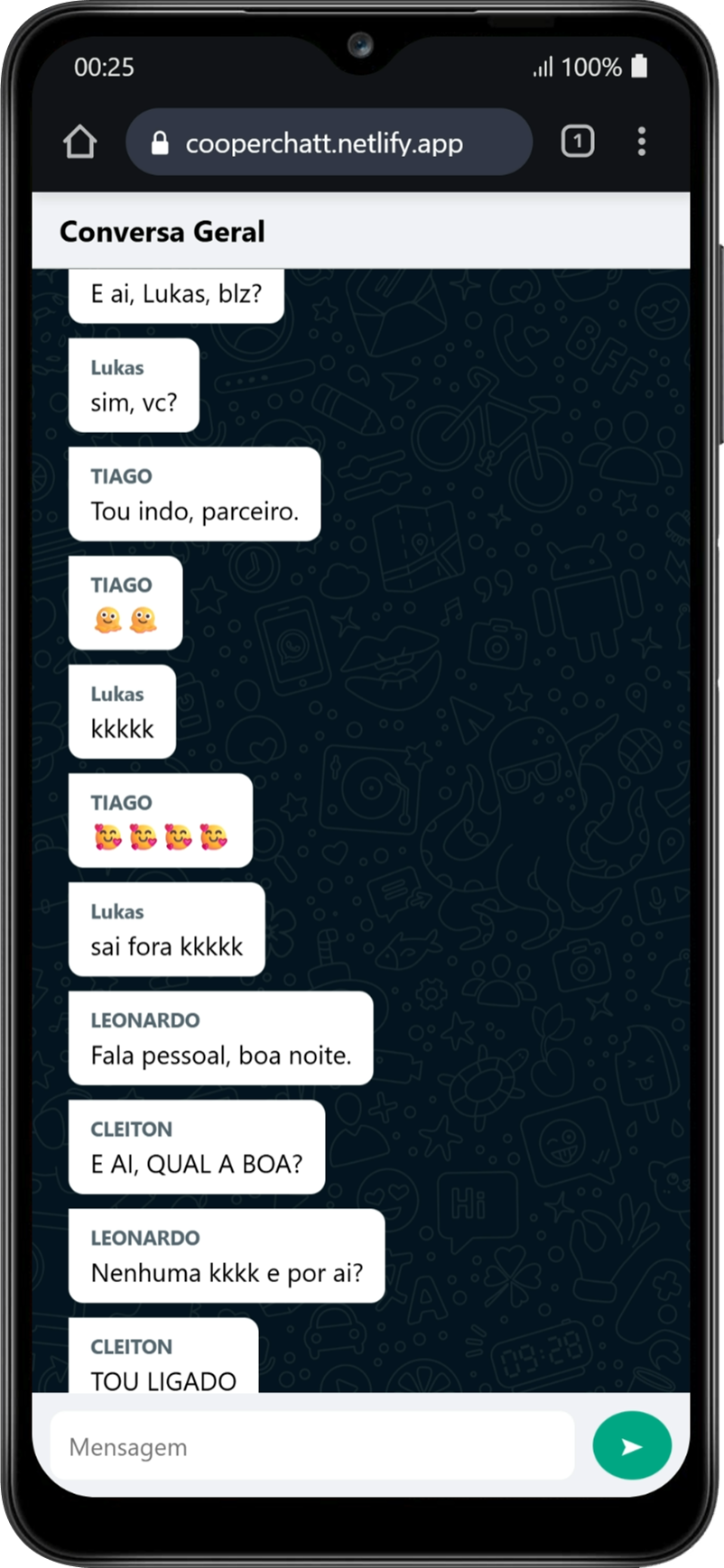This screenshot has width=724, height=1568.
Task: Send the message with the green arrow
Action: point(631,1445)
